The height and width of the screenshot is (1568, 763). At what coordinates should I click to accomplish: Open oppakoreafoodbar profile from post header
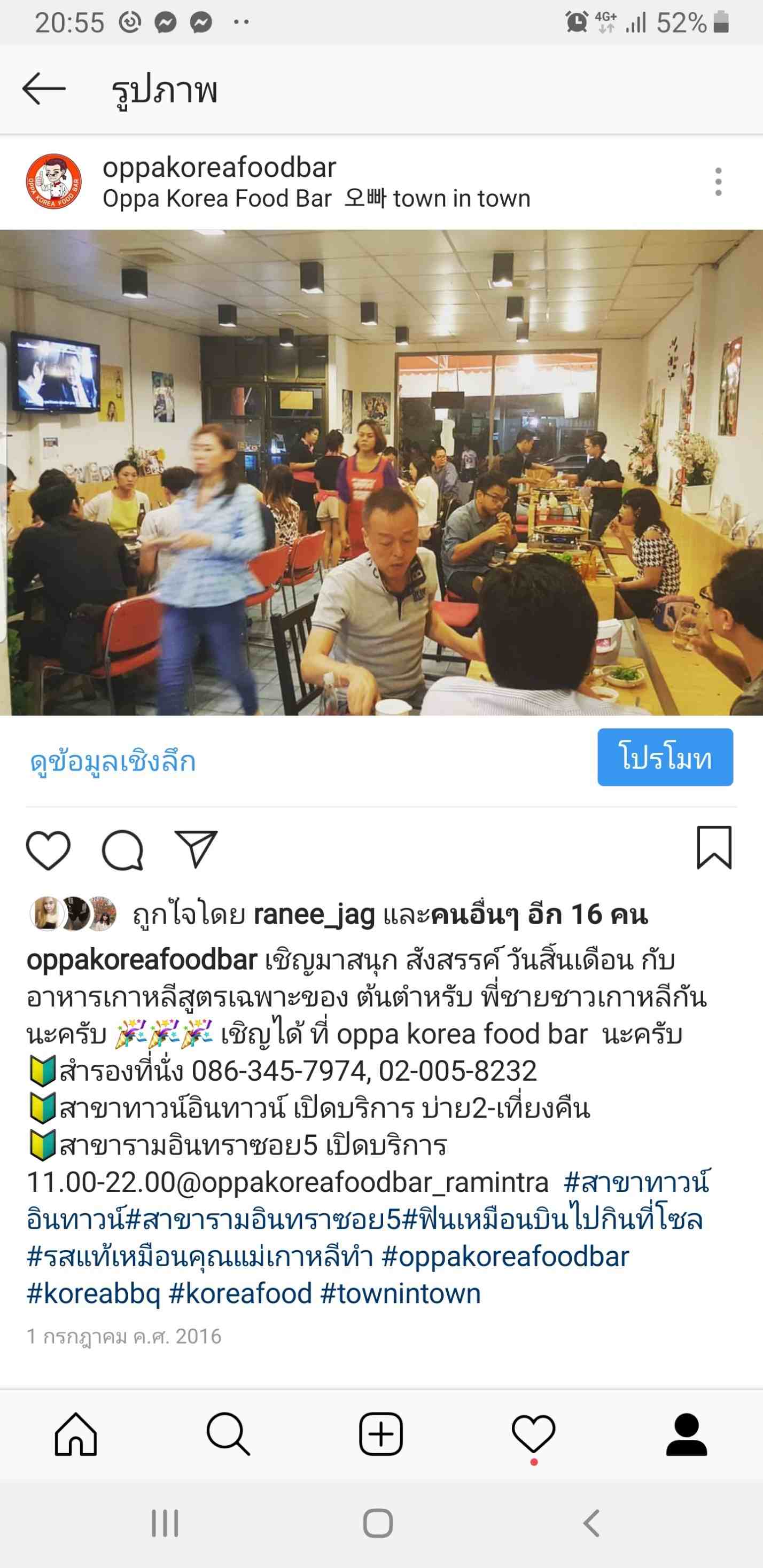tap(219, 167)
